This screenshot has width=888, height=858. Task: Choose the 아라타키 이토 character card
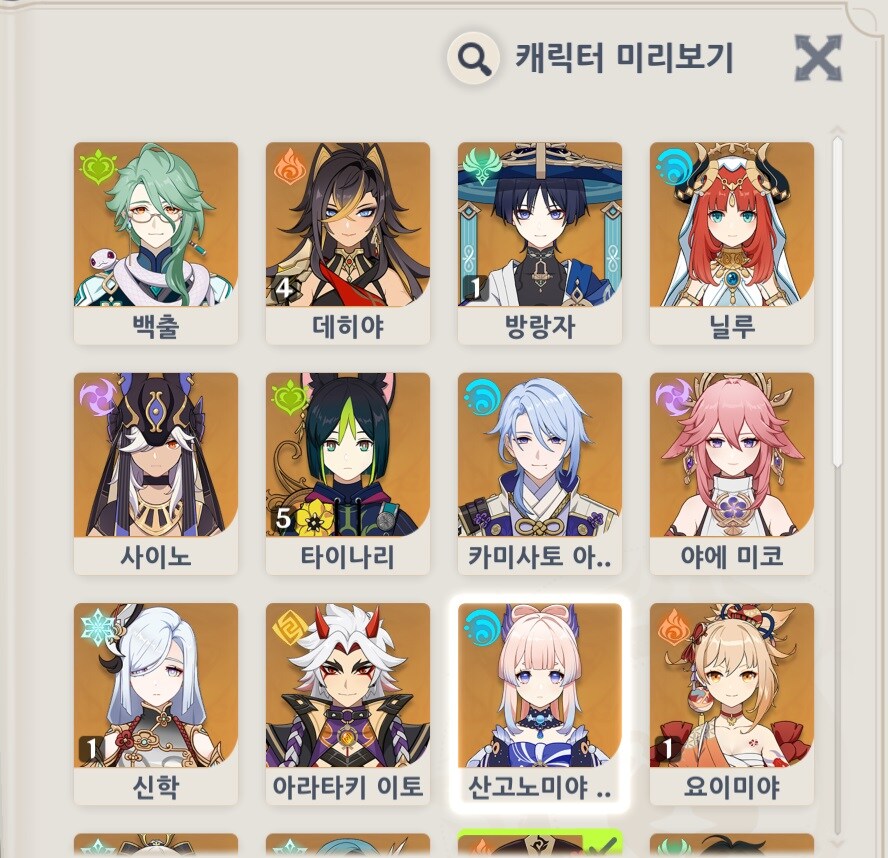(348, 700)
